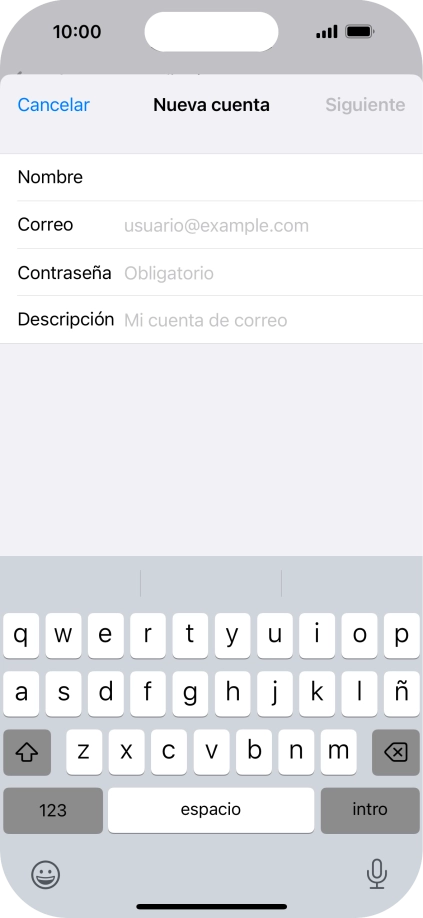Select the Contraseña password field
Screen dimensions: 423x918
(x=211, y=272)
